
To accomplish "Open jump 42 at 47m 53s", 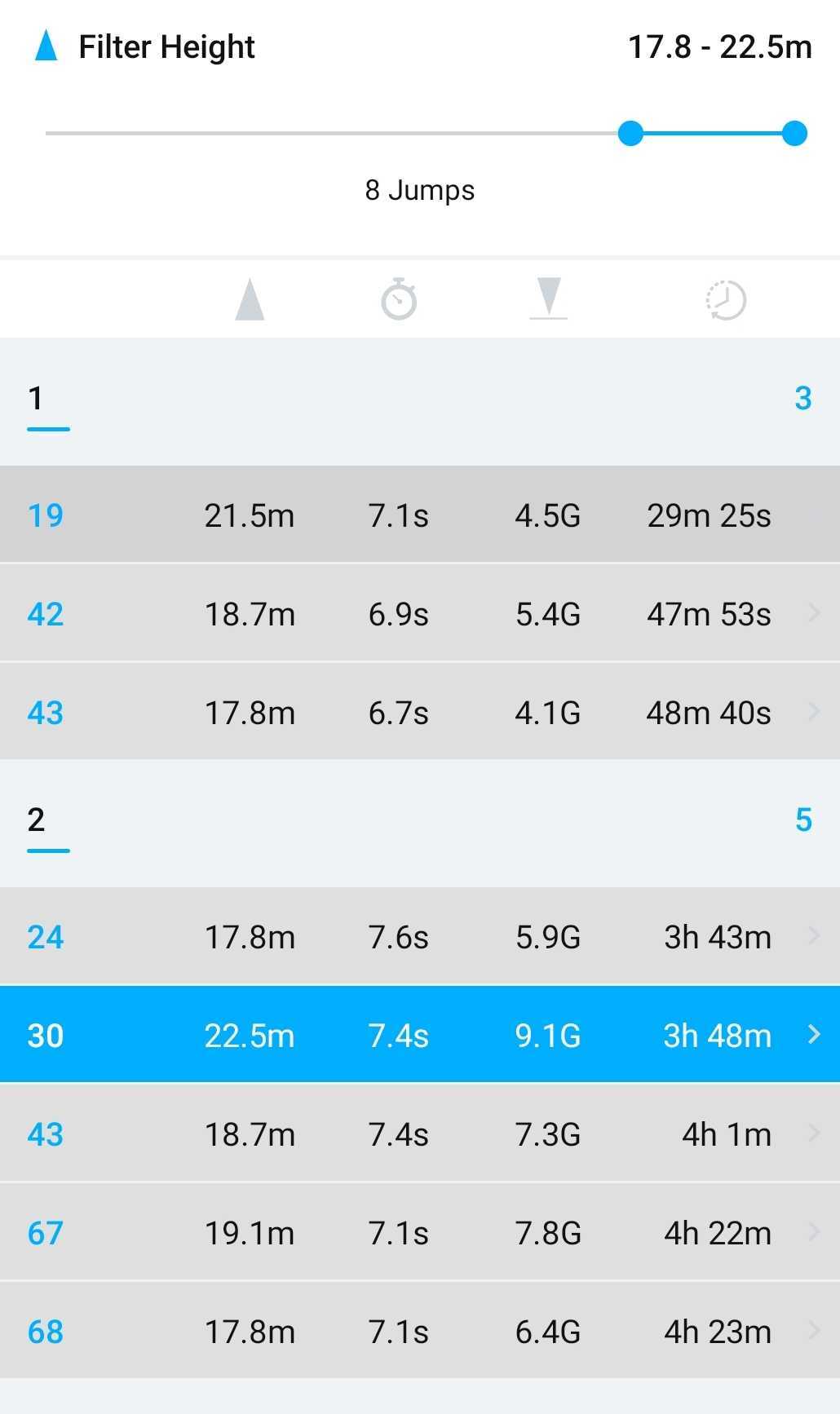I will pyautogui.click(x=420, y=613).
